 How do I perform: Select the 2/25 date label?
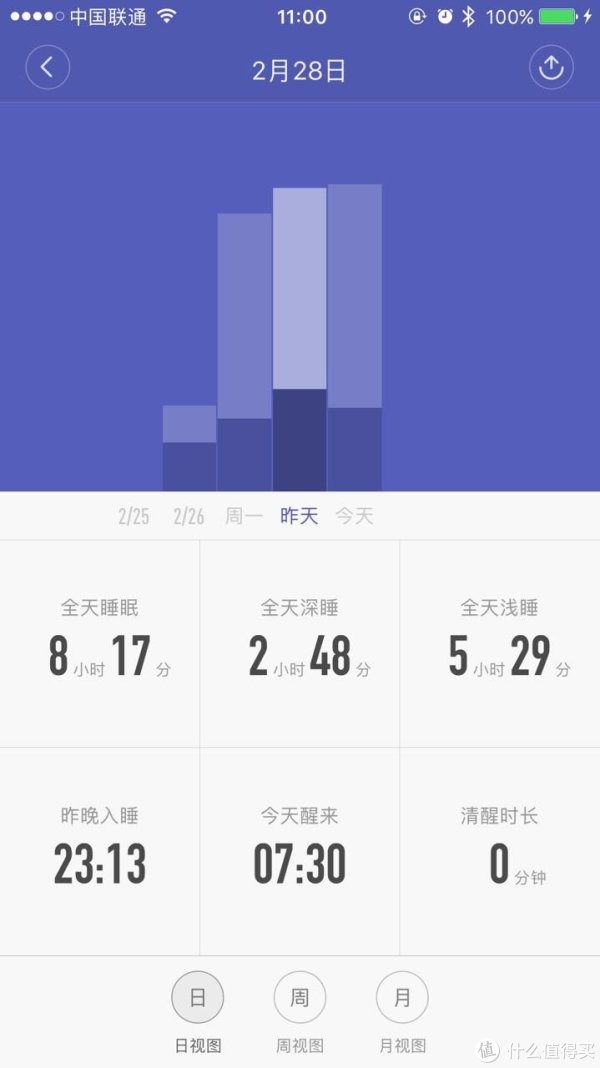click(x=134, y=516)
